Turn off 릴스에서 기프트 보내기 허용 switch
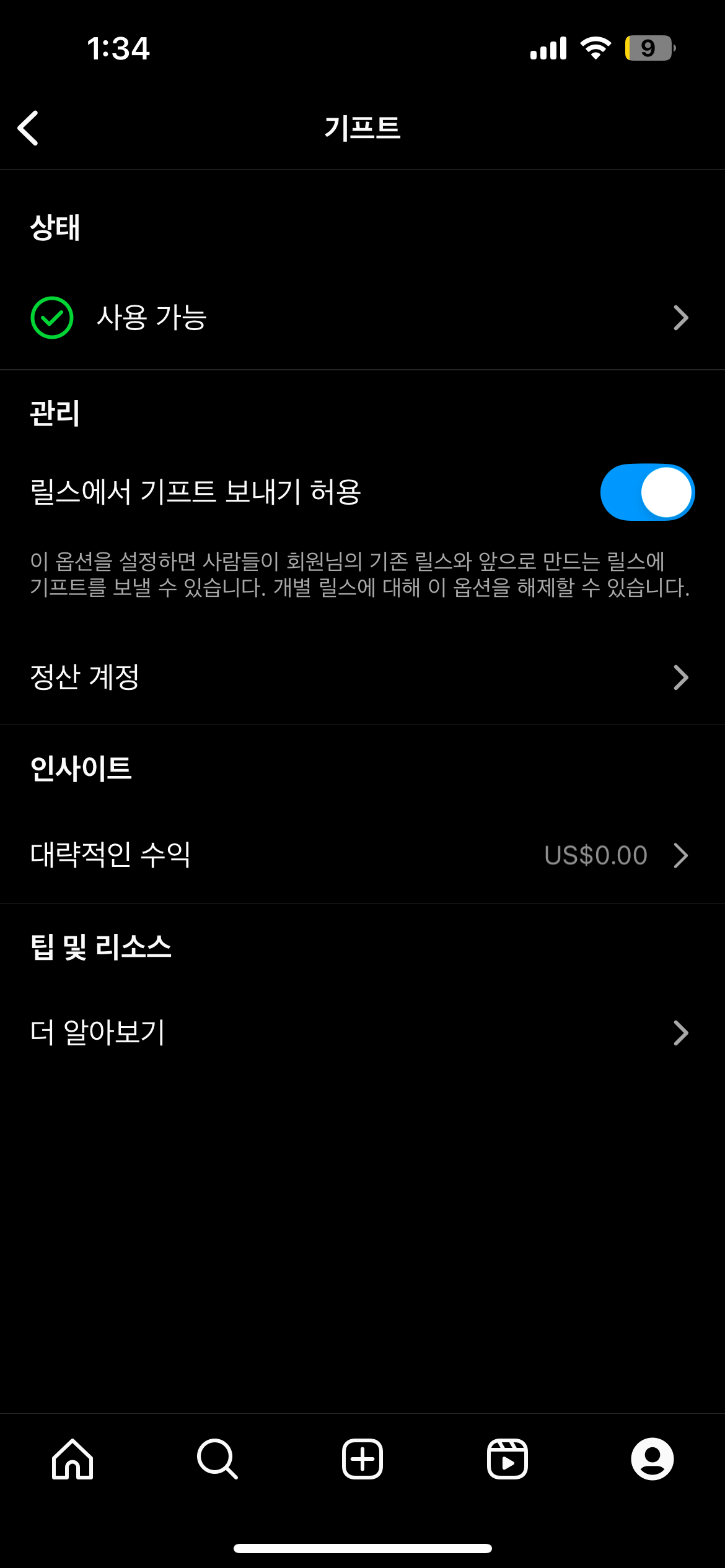This screenshot has height=1568, width=725. point(647,492)
